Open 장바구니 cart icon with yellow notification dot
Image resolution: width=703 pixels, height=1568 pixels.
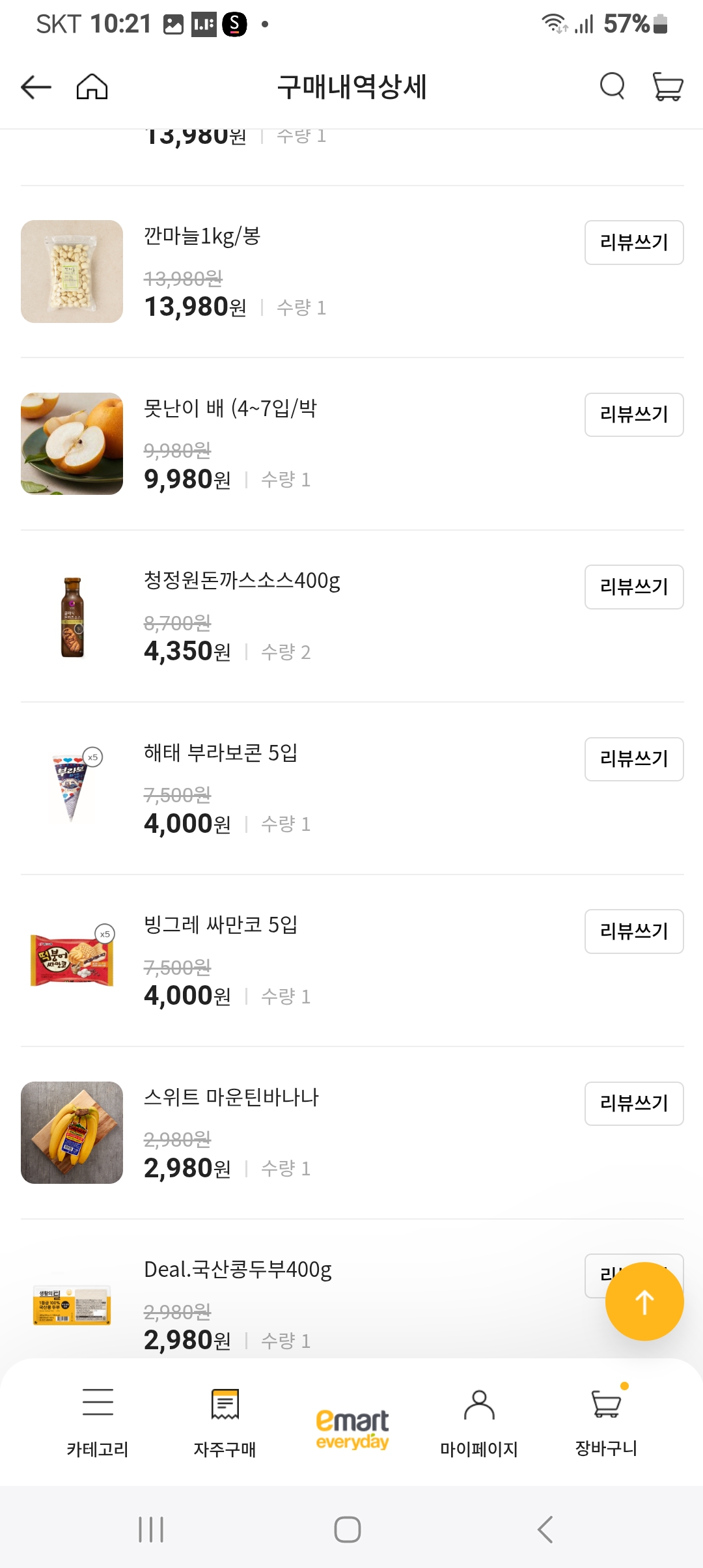tap(605, 1405)
